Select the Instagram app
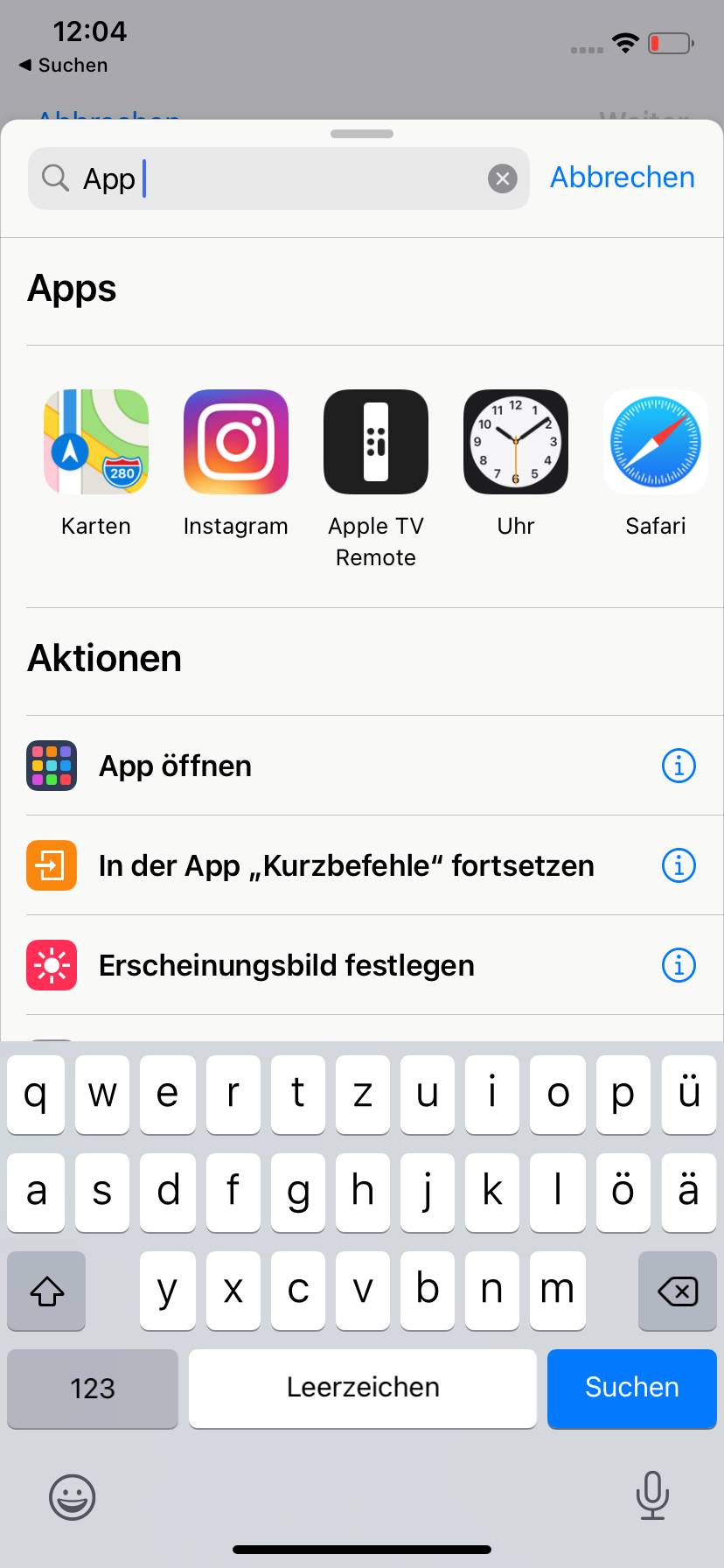 point(236,443)
